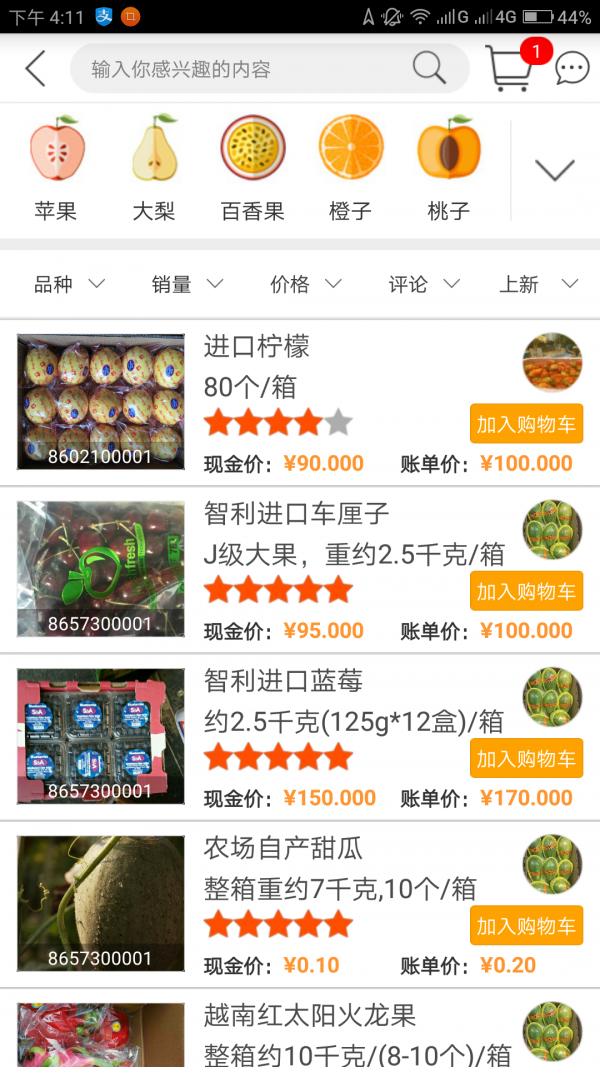The width and height of the screenshot is (600, 1067).
Task: Go back using the top-left arrow
Action: click(36, 69)
